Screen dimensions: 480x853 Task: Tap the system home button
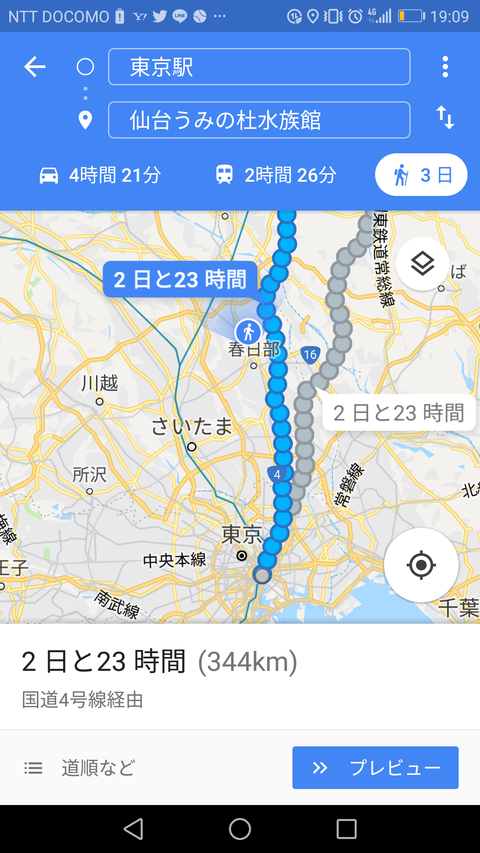point(239,829)
